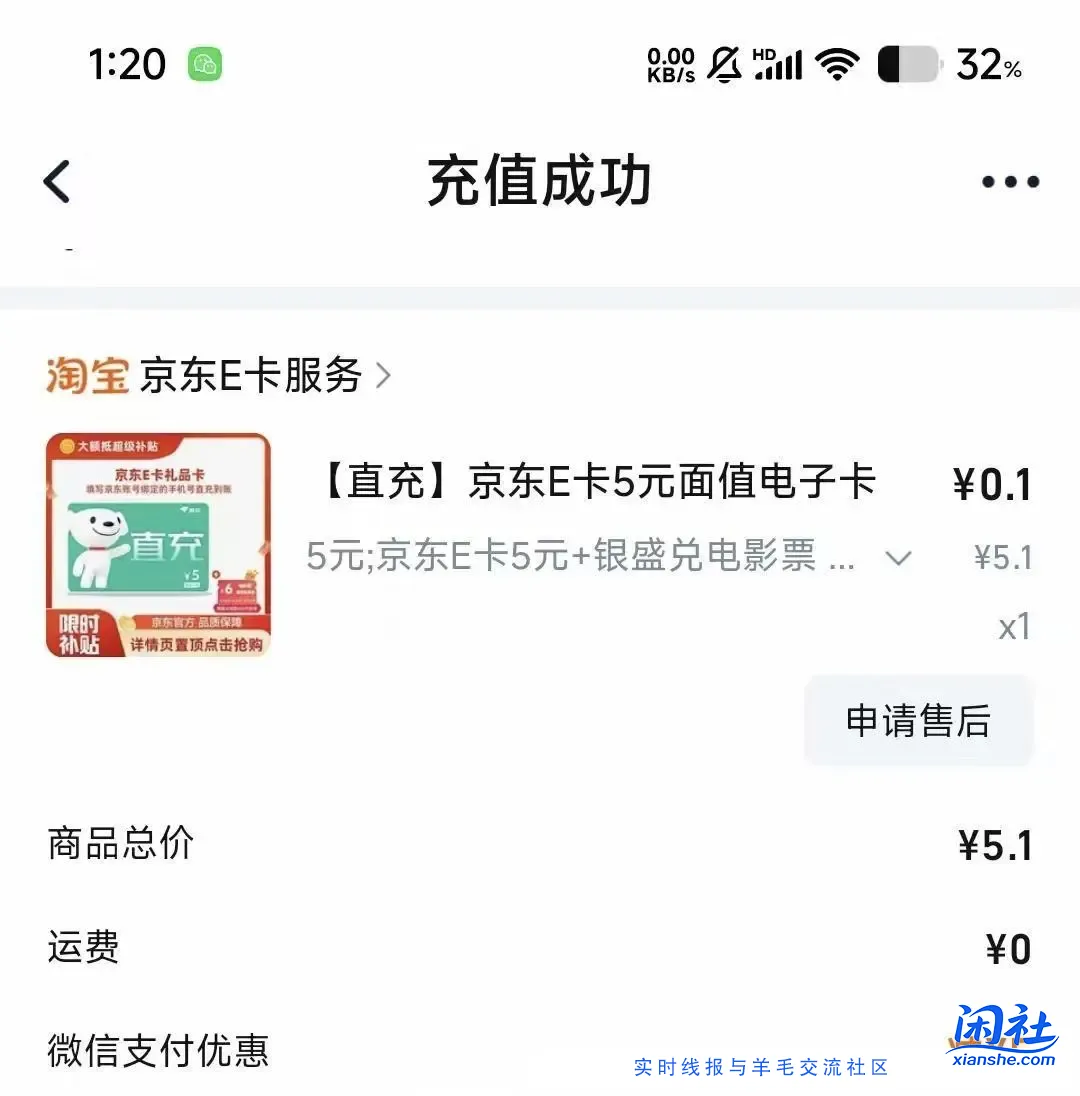Select the 微信支付优惠 row

[157, 1050]
